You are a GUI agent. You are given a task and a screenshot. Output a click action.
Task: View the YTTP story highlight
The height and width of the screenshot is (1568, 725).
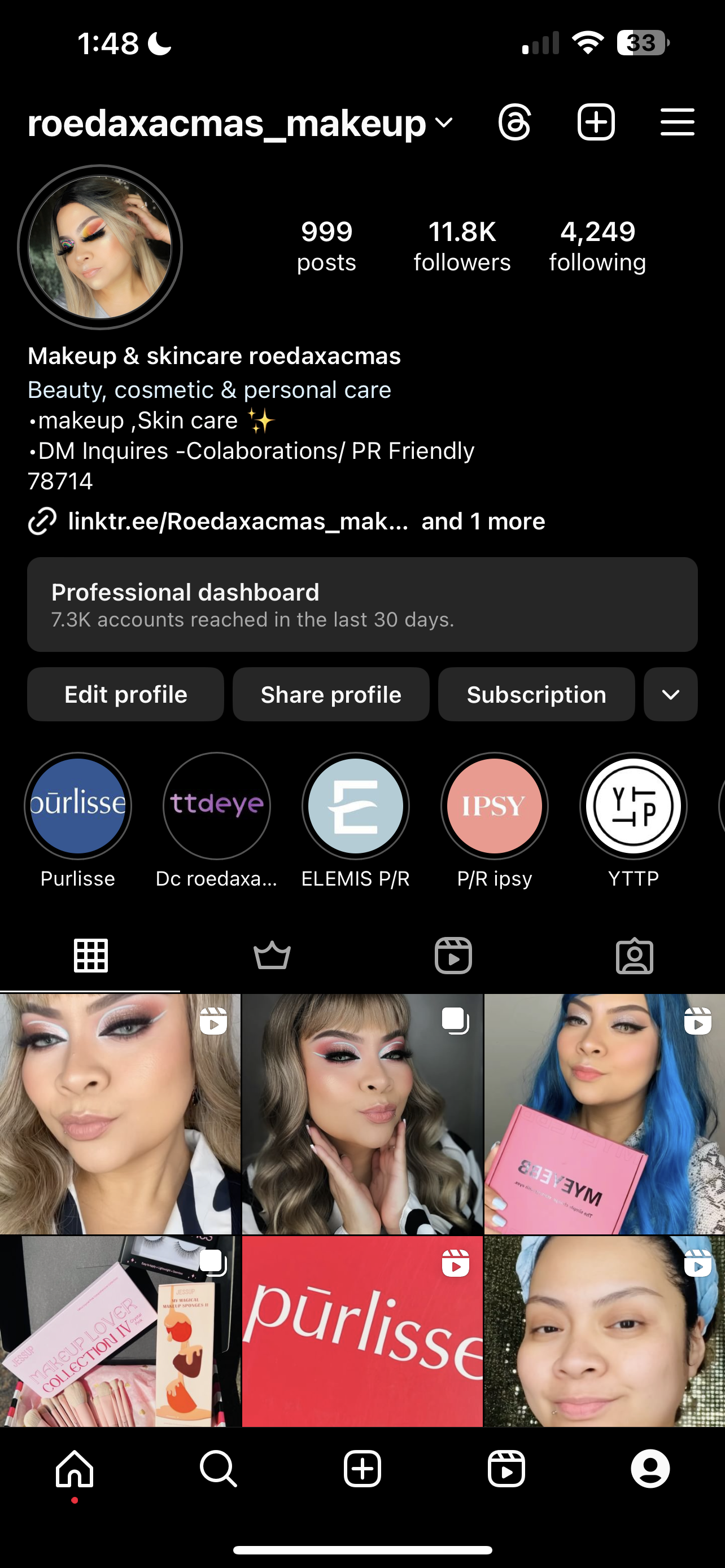point(633,806)
